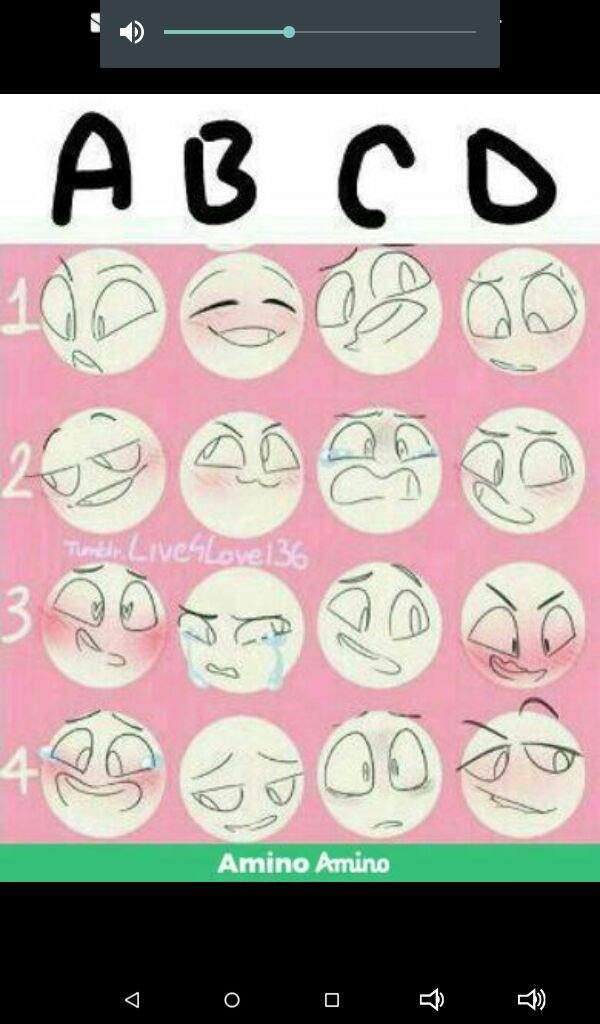This screenshot has width=600, height=1024.
Task: Adjust the media volume slider
Action: point(289,32)
